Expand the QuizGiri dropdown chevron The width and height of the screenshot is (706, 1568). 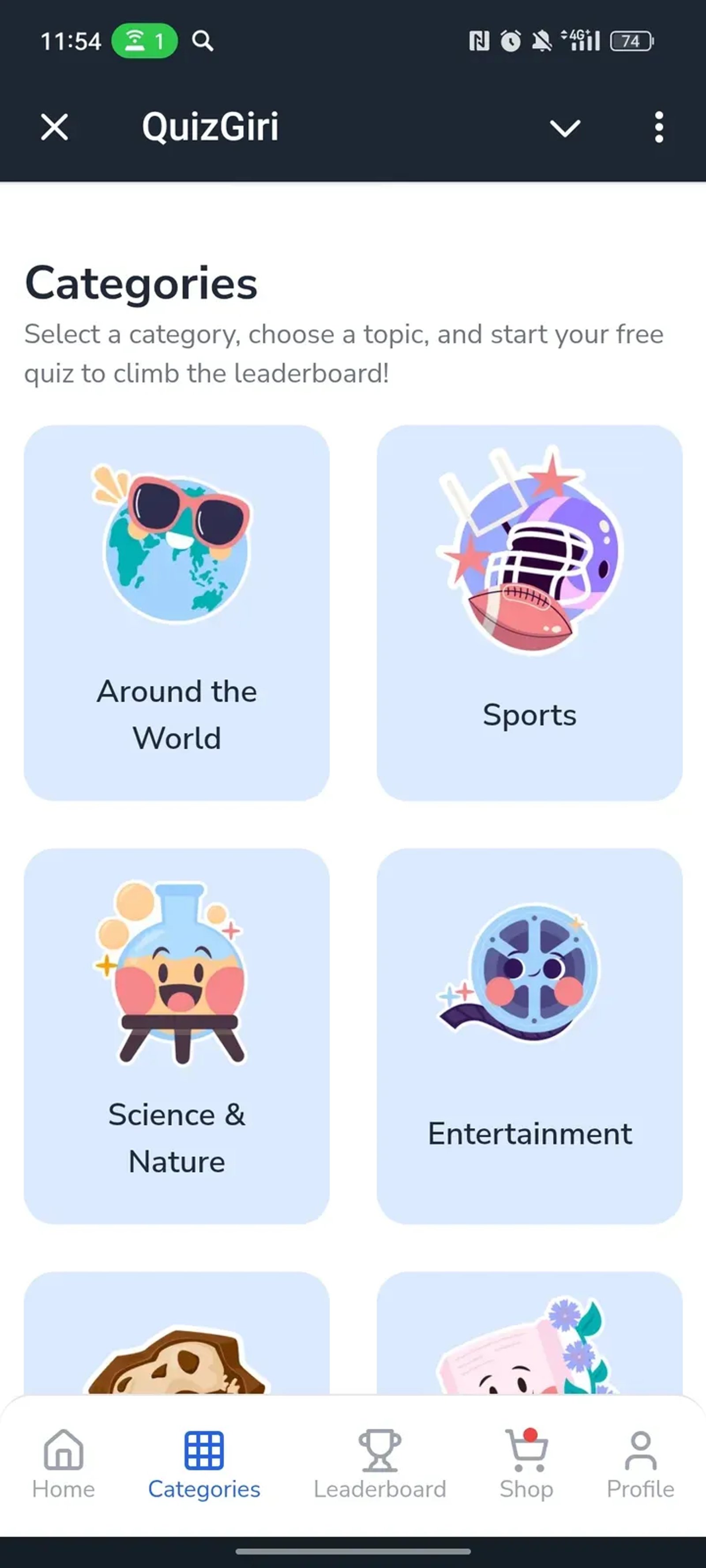pos(563,127)
